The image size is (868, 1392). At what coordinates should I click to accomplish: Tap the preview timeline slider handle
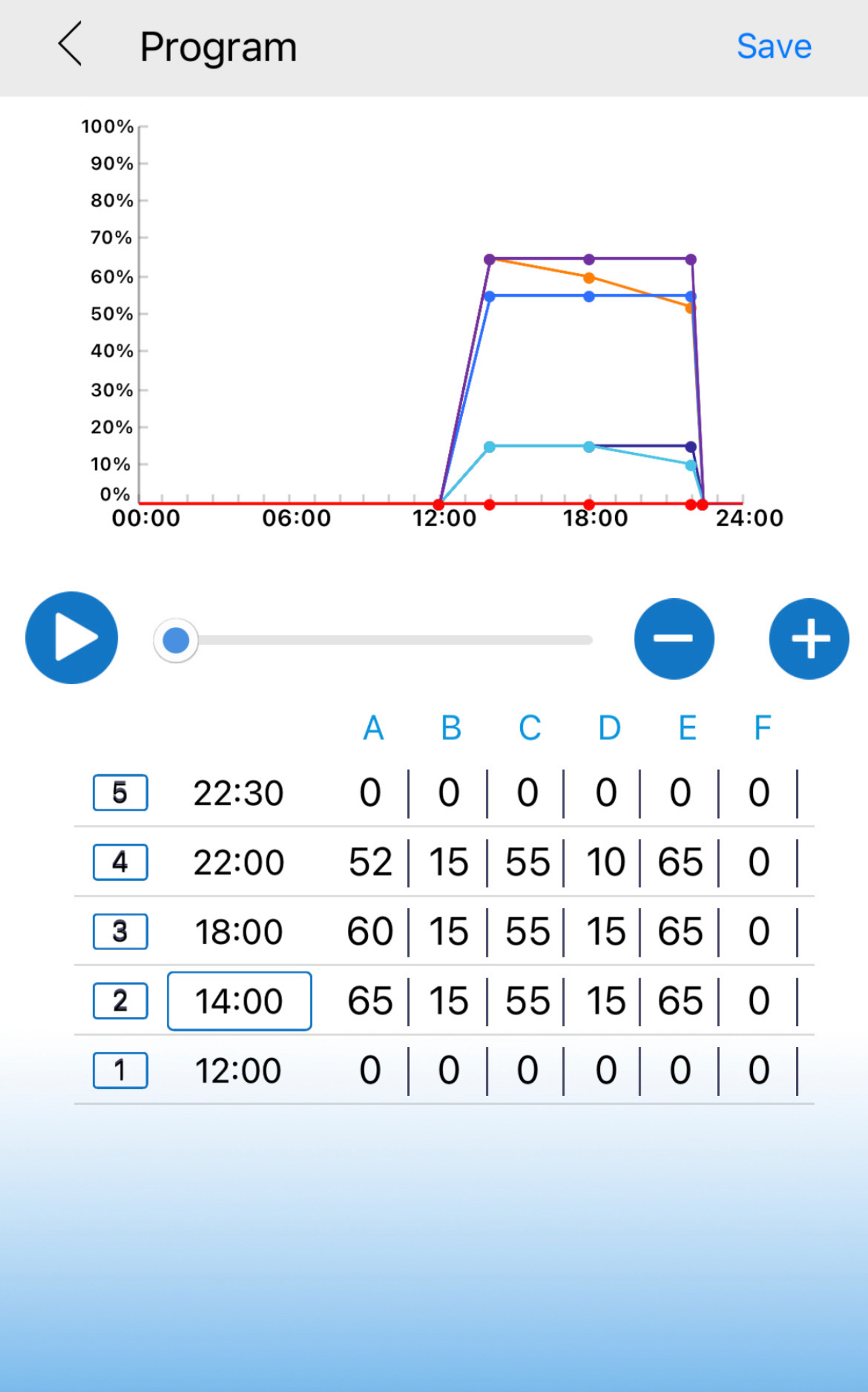pos(176,640)
